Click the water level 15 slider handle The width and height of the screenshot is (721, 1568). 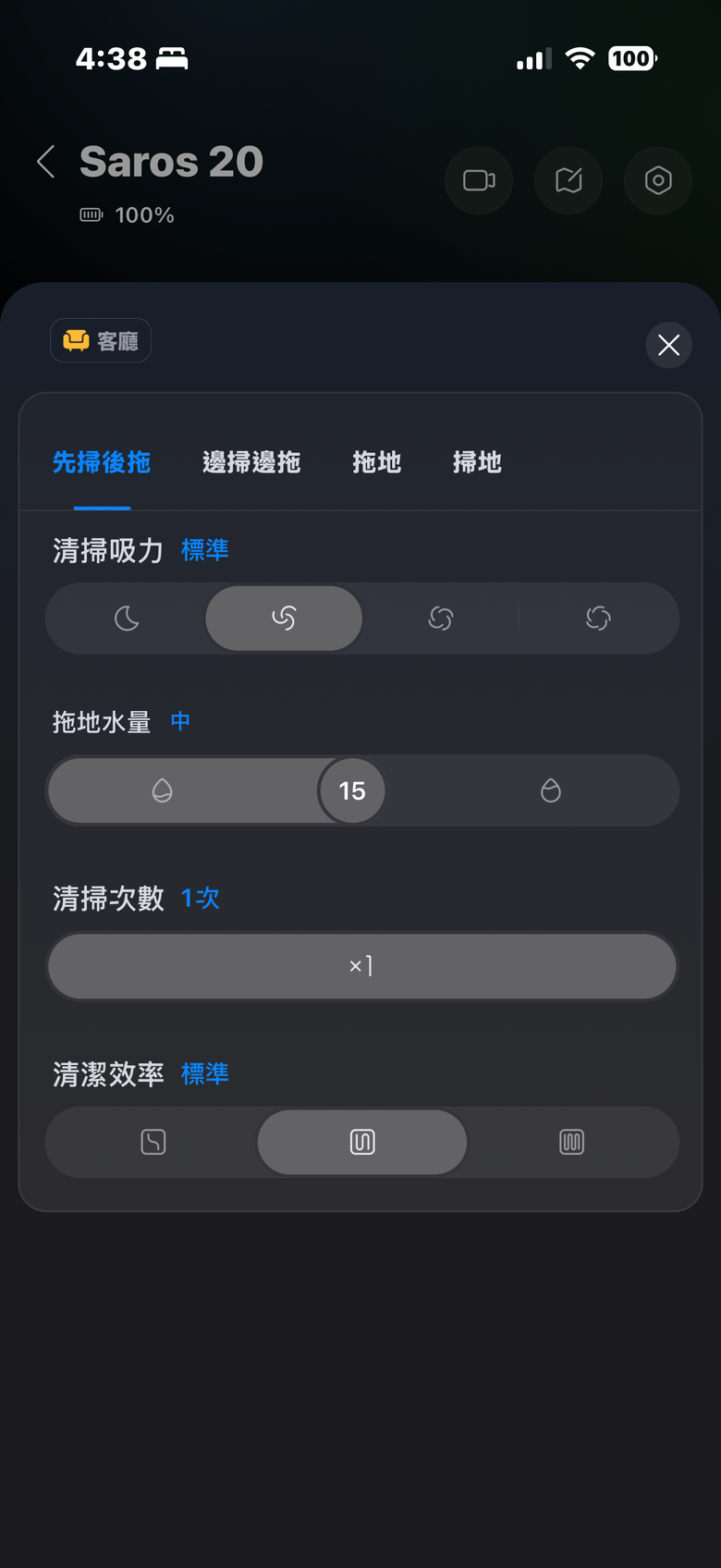point(351,790)
